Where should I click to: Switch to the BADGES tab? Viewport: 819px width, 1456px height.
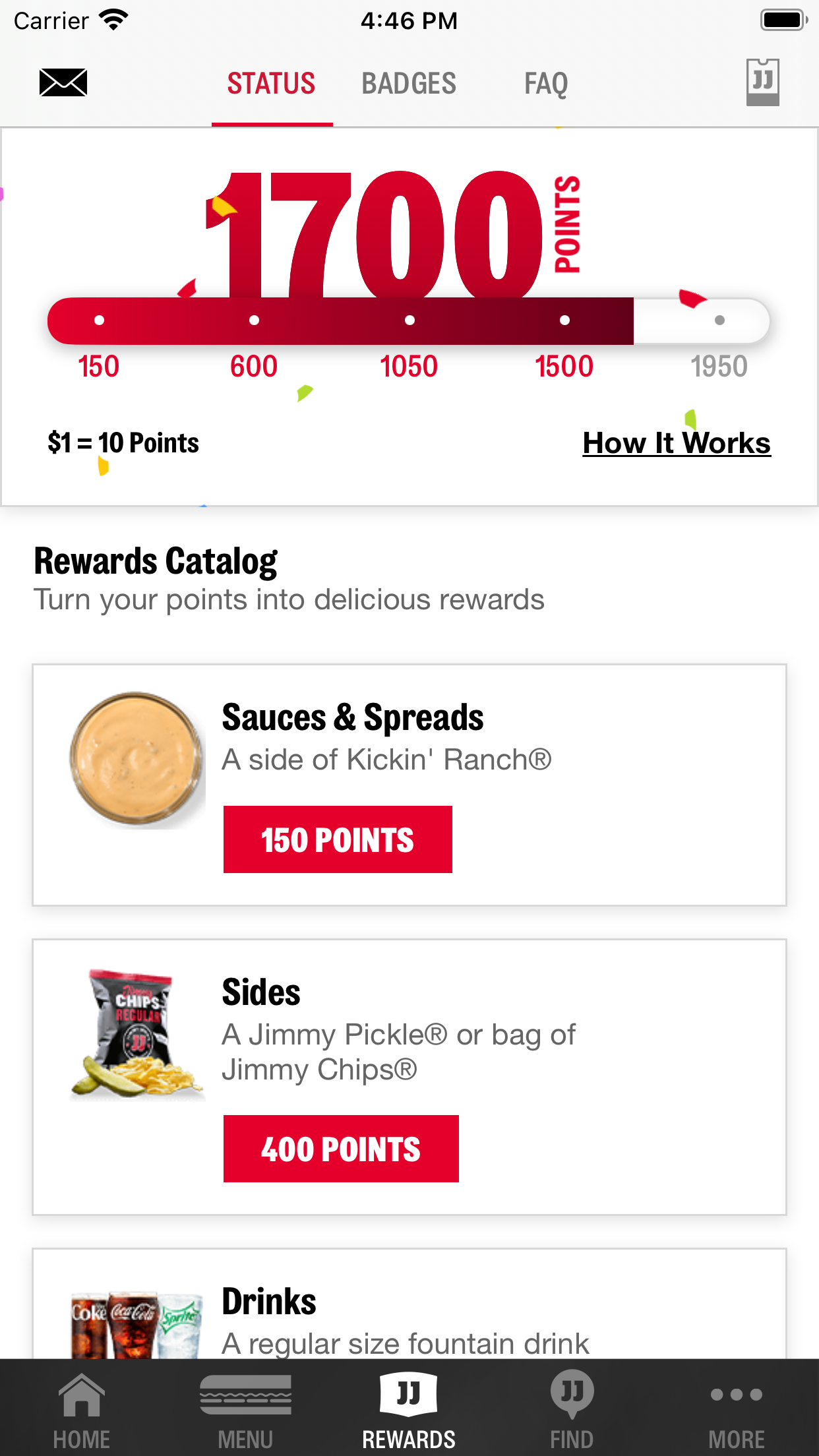coord(409,83)
